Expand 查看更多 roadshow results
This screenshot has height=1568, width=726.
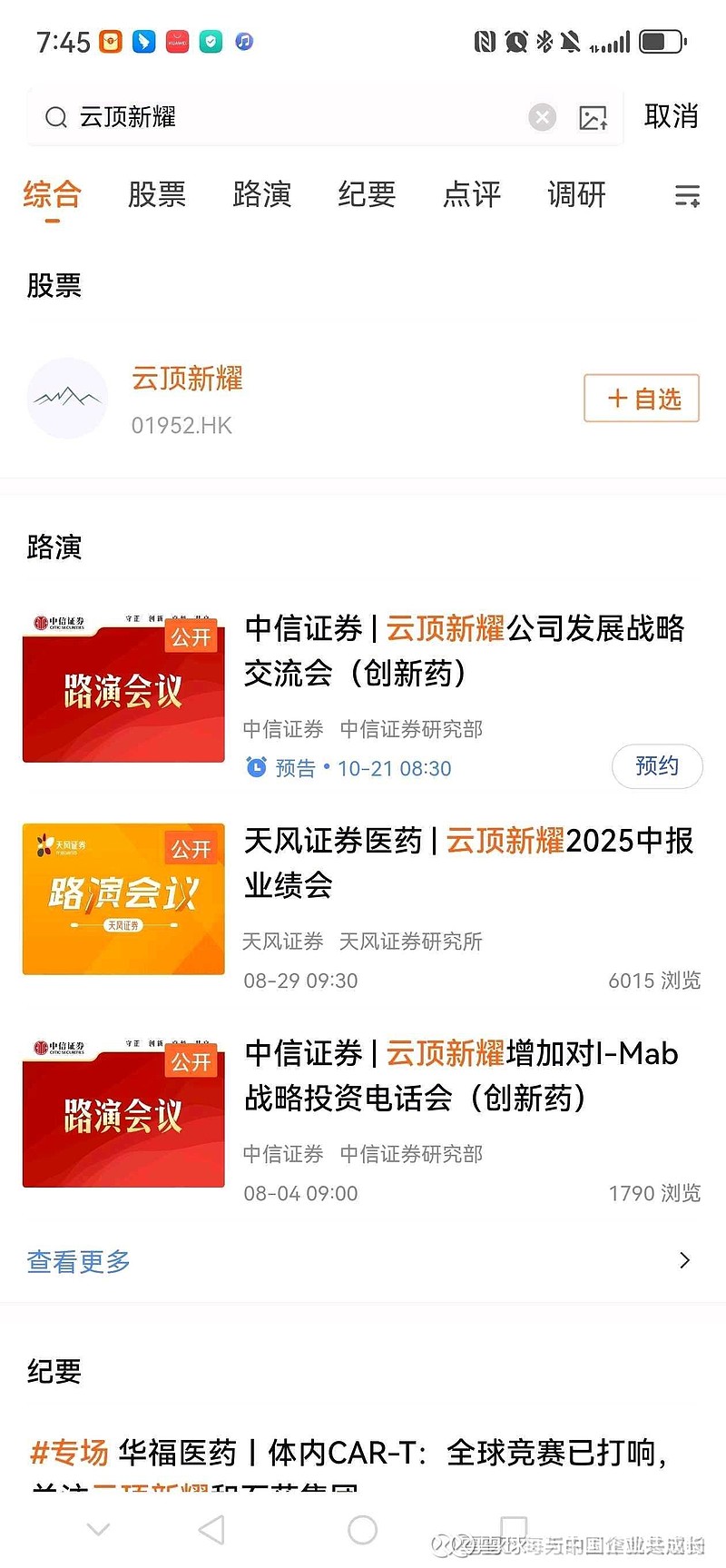pyautogui.click(x=78, y=1261)
